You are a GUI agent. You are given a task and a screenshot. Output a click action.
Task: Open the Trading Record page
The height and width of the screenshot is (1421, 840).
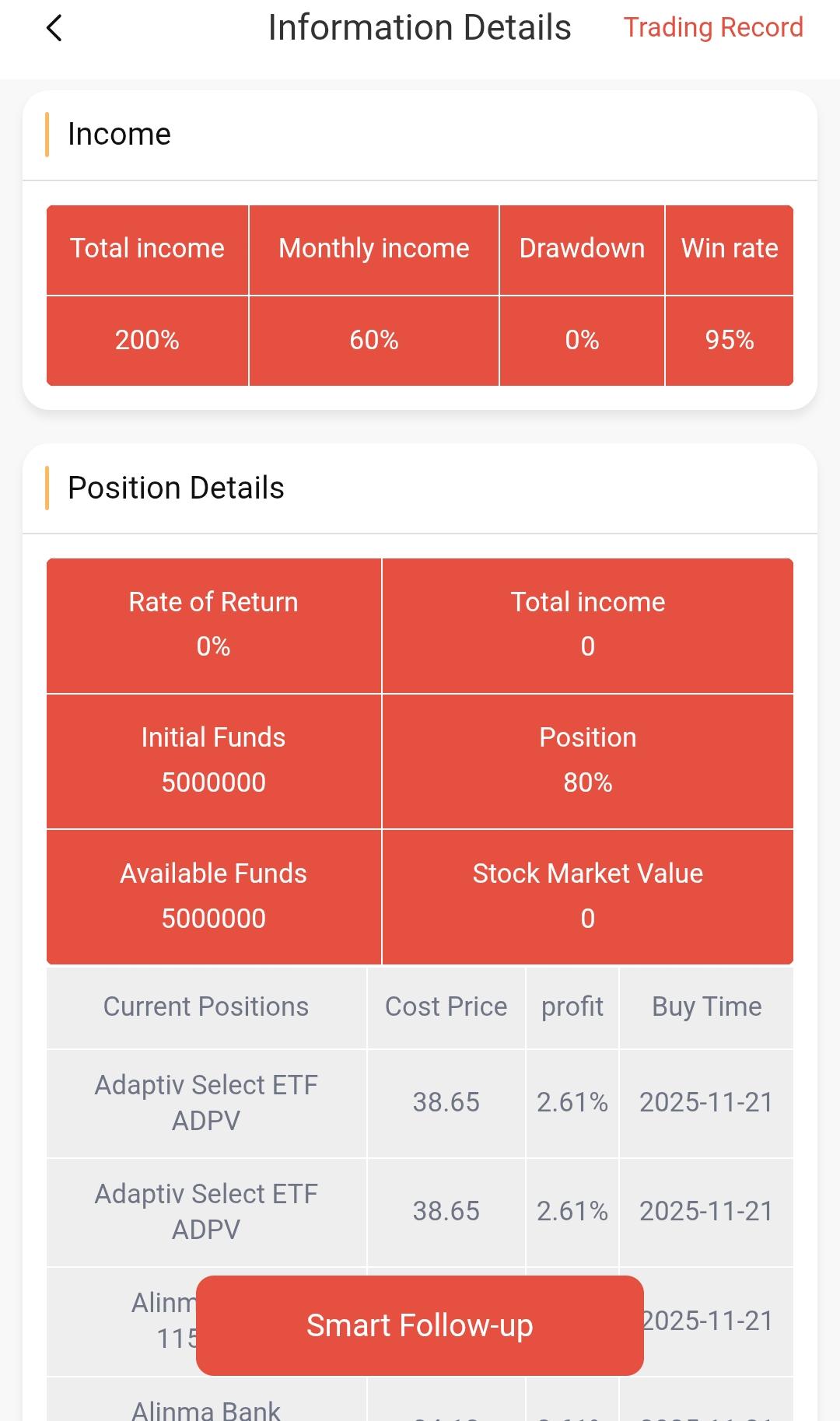click(712, 28)
